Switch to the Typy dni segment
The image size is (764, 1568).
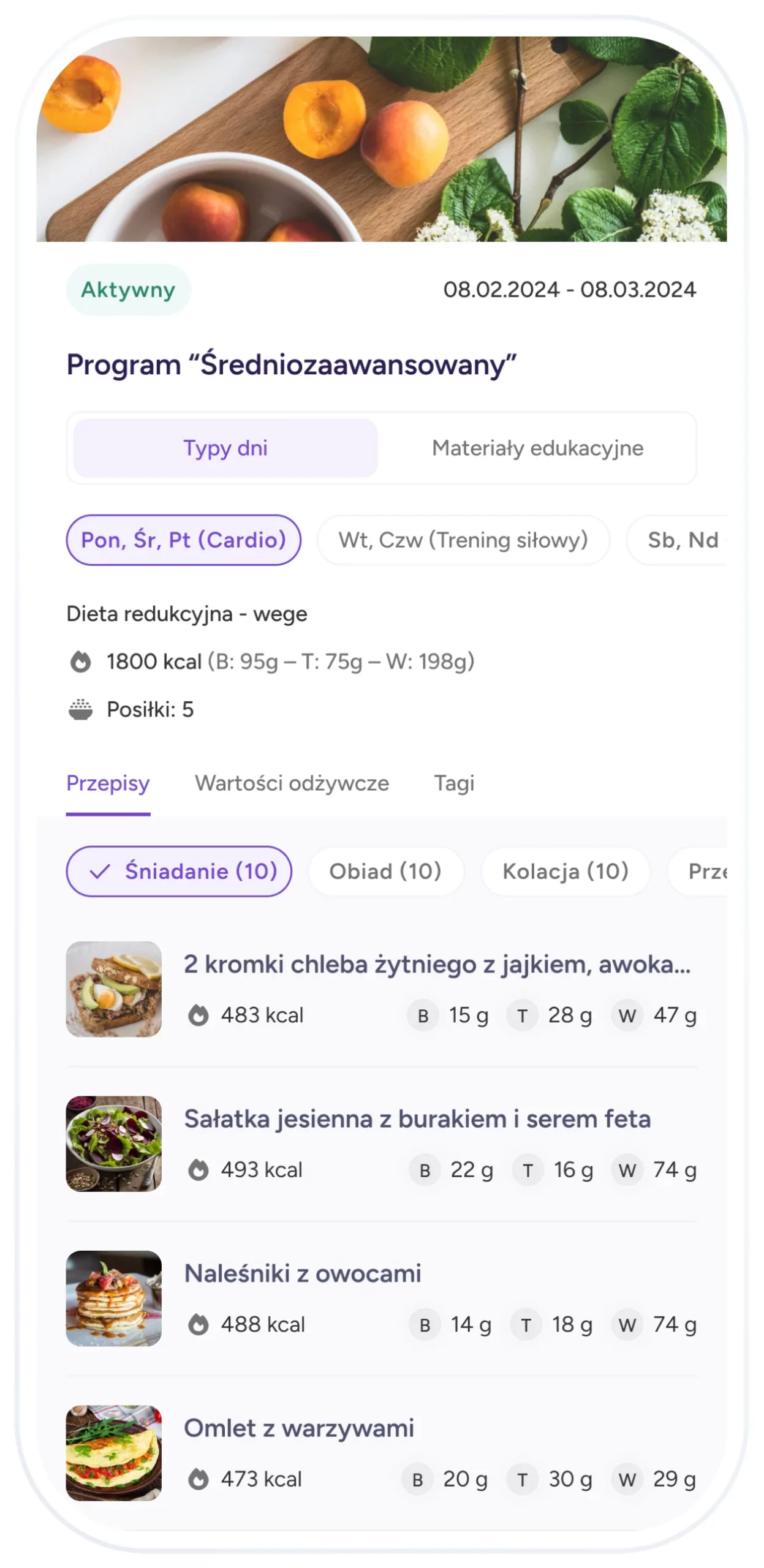pos(225,448)
